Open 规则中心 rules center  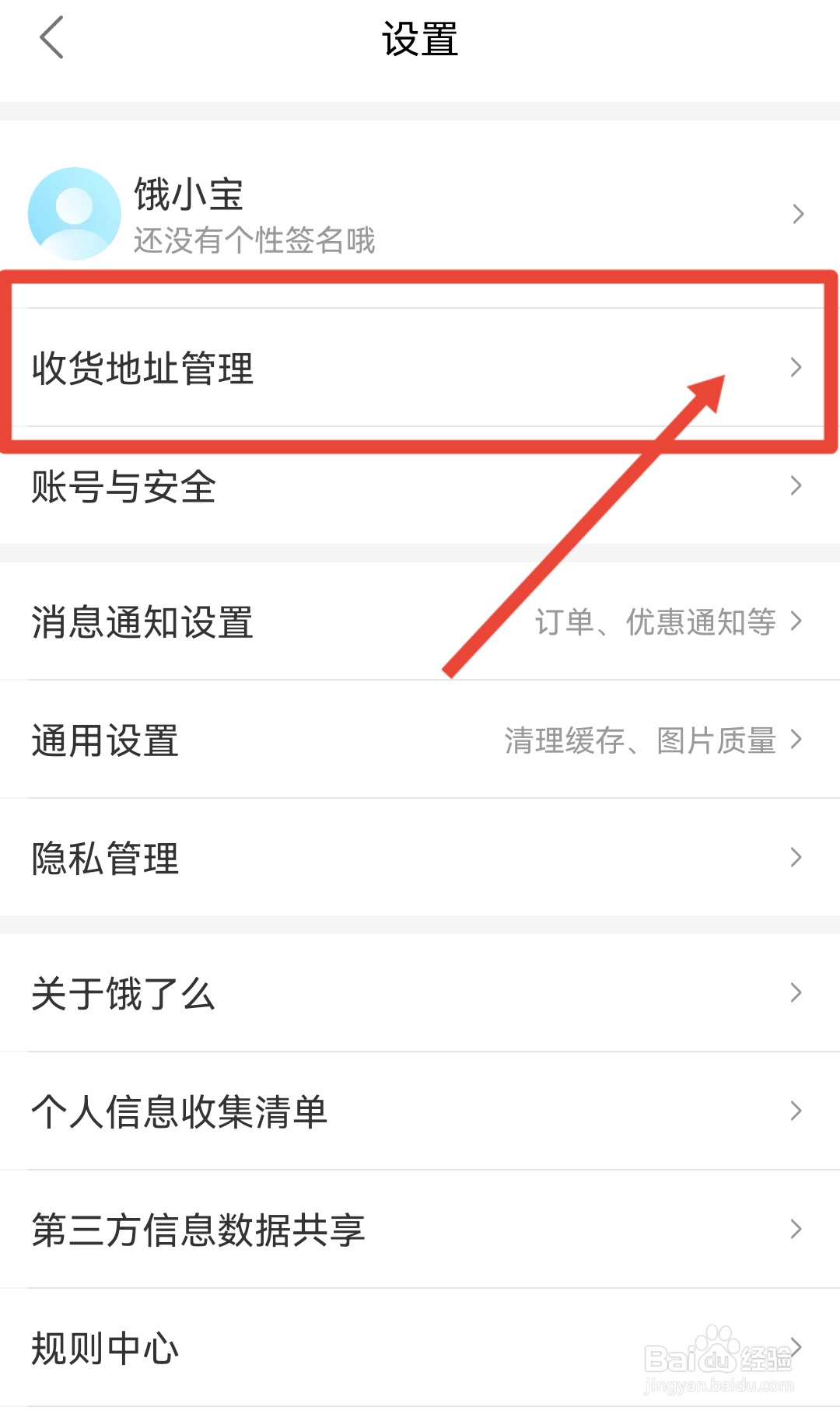coord(103,1346)
